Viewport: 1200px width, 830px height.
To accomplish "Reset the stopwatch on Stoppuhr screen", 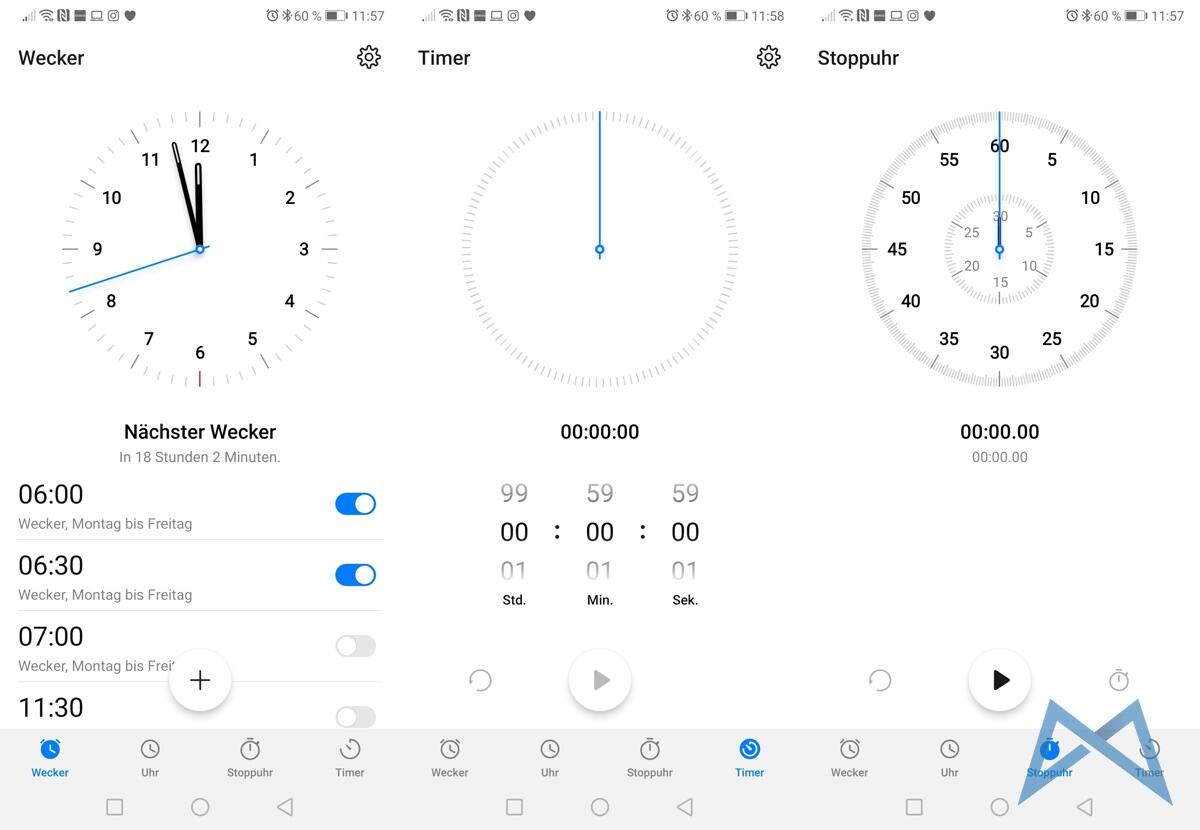I will [x=880, y=680].
